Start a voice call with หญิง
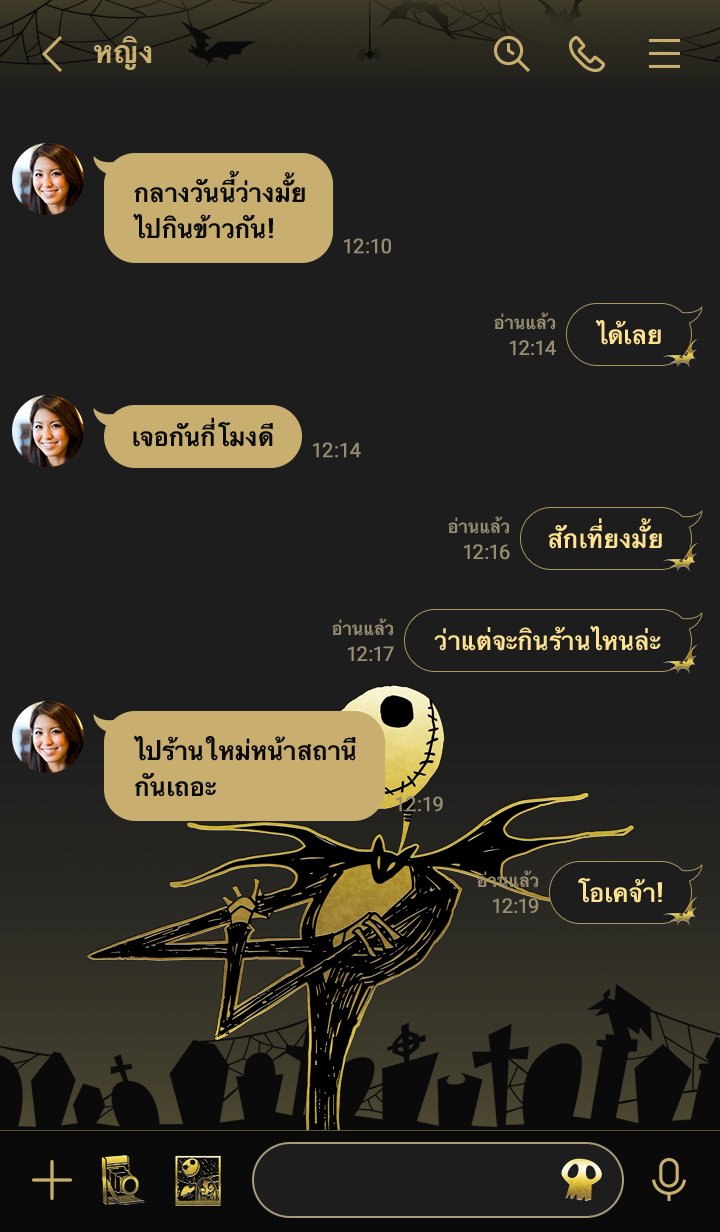 [x=587, y=54]
